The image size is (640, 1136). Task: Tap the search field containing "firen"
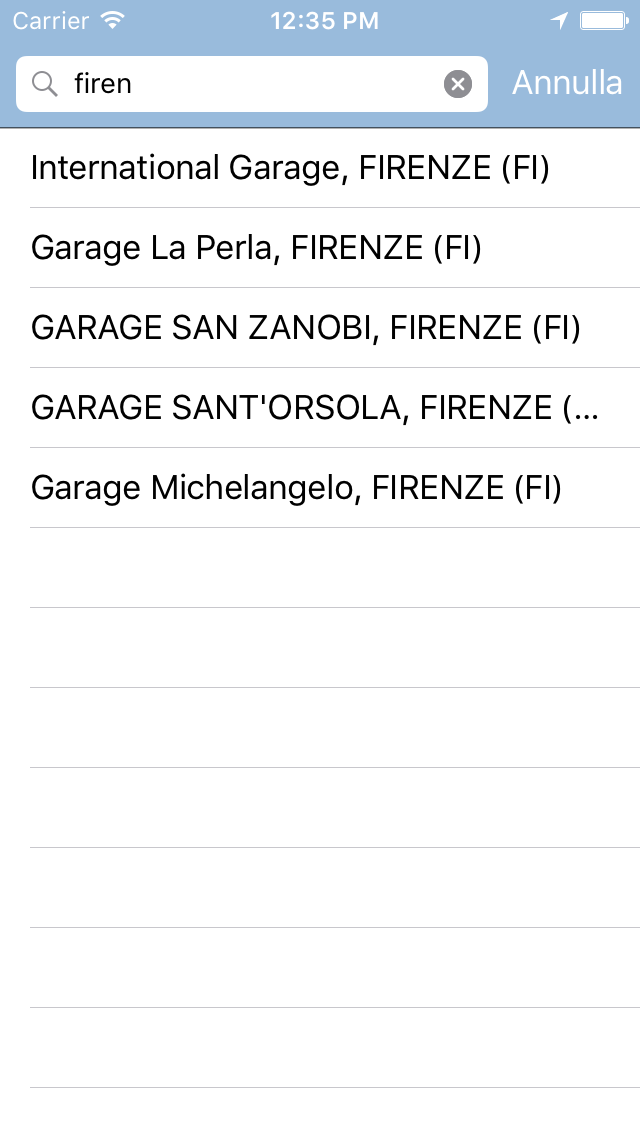click(x=252, y=84)
